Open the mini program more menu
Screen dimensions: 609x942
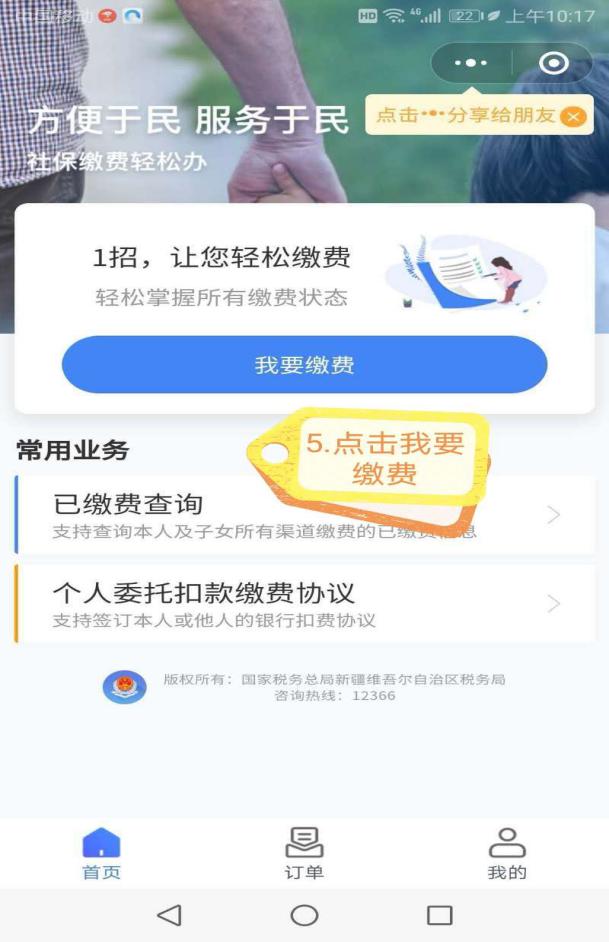click(x=470, y=64)
